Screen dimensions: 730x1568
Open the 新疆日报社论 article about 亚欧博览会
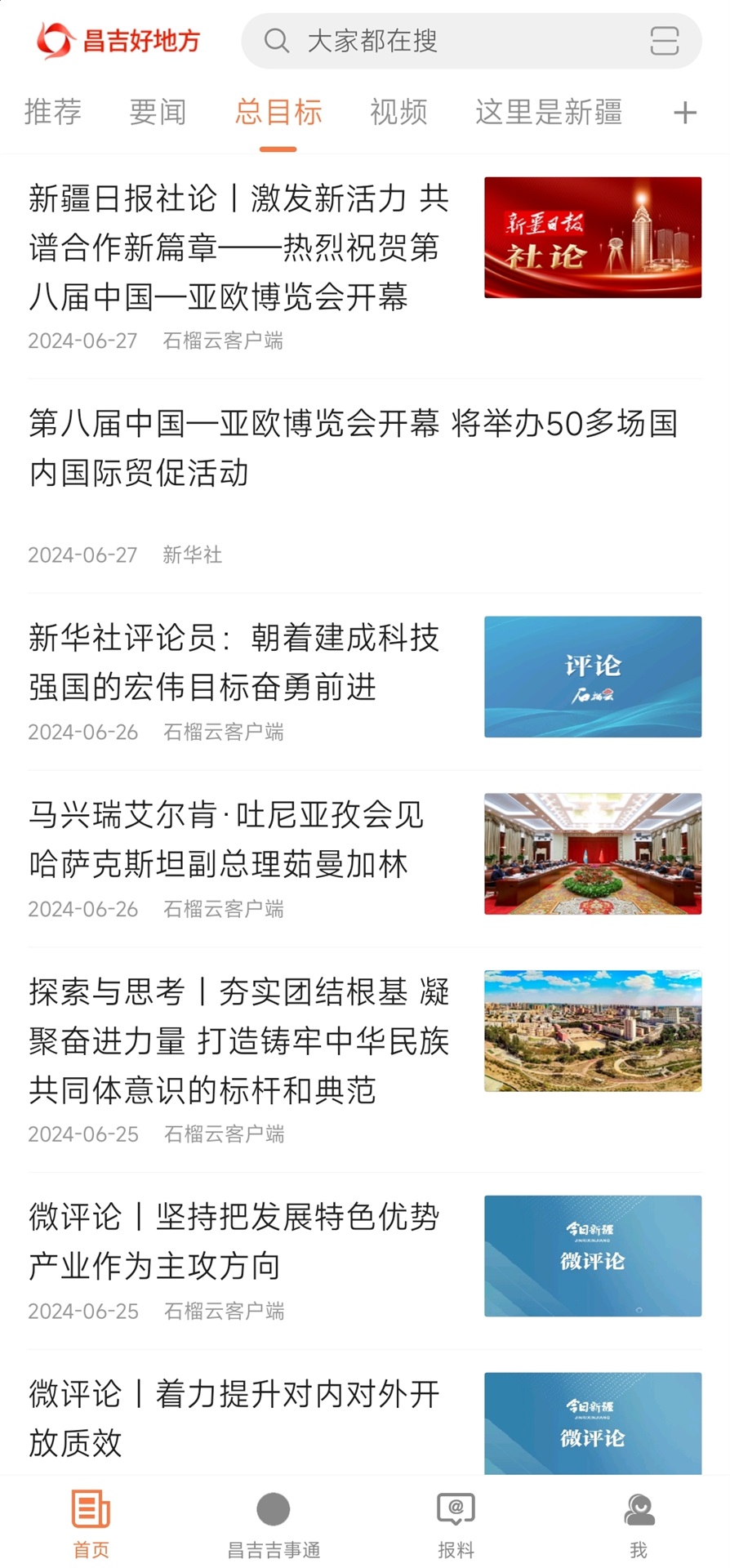237,249
